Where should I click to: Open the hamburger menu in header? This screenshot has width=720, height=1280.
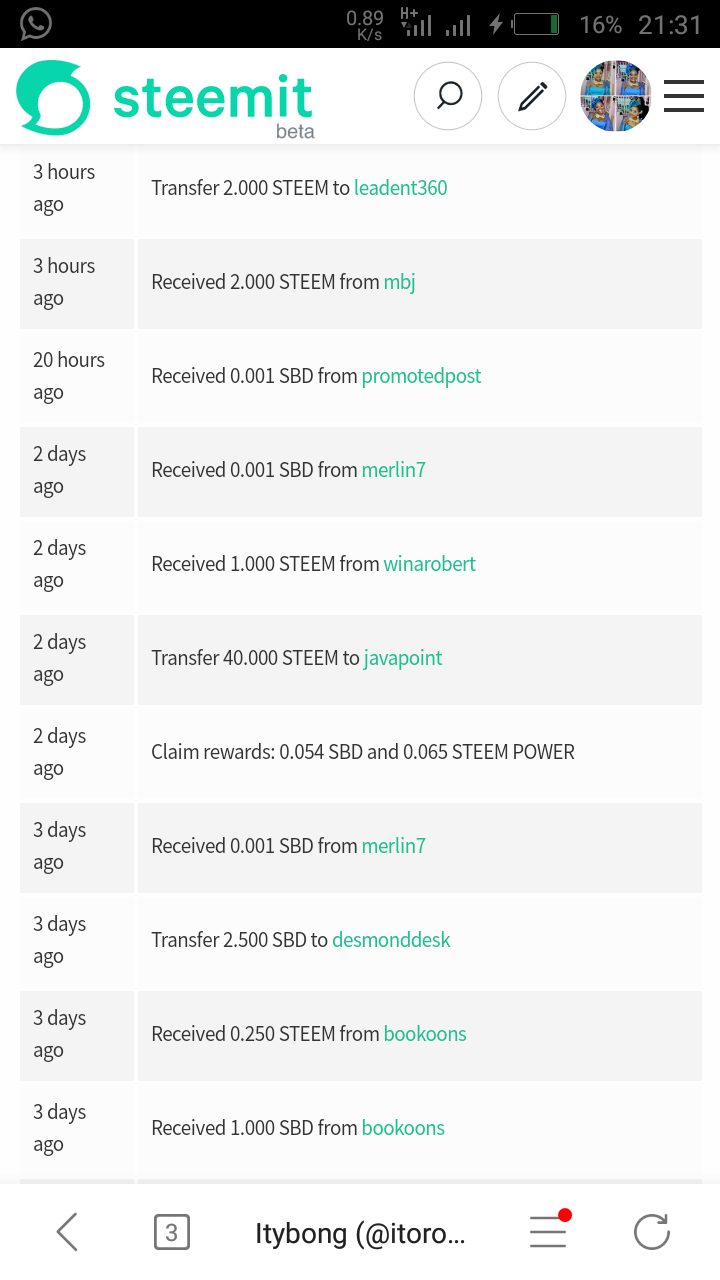click(x=684, y=96)
